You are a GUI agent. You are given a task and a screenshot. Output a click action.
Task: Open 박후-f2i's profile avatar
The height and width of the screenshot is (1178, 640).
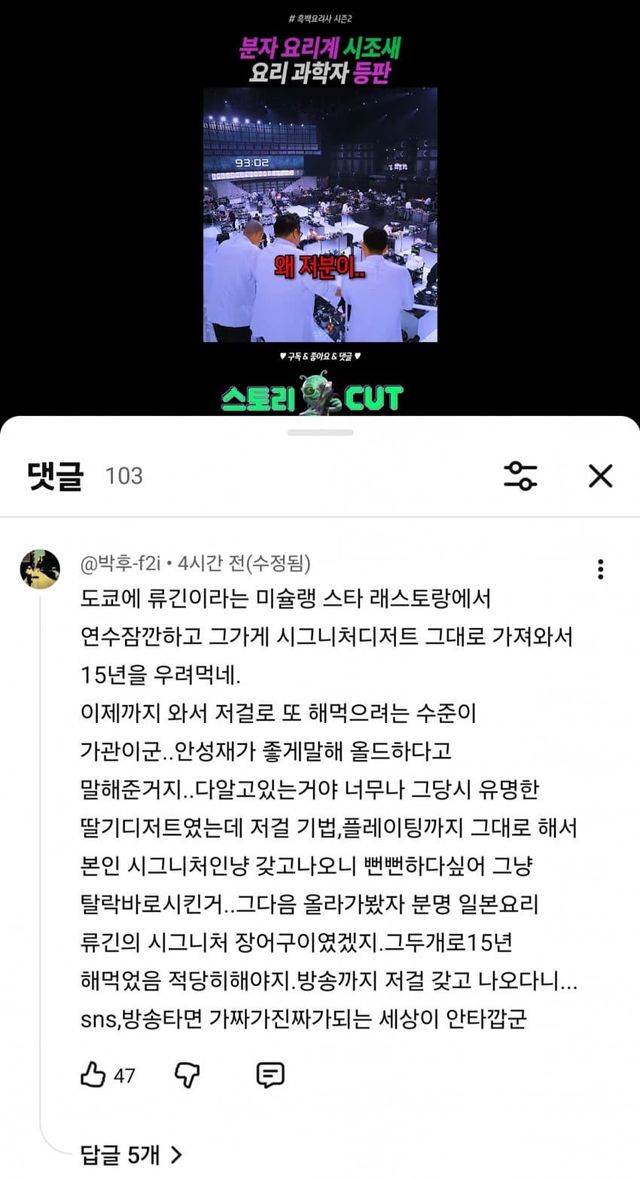40,569
